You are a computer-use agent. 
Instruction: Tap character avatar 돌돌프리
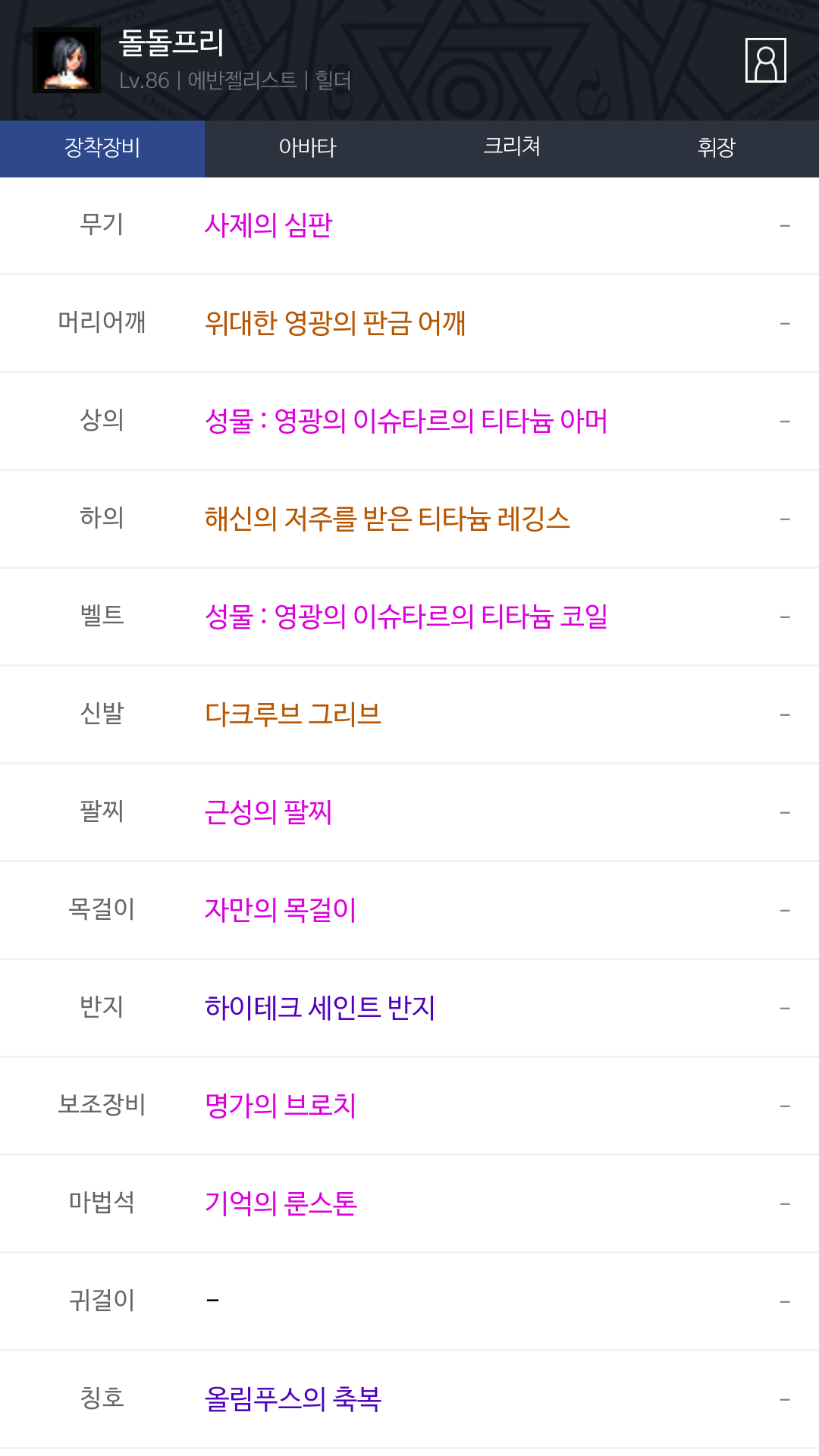click(x=67, y=60)
